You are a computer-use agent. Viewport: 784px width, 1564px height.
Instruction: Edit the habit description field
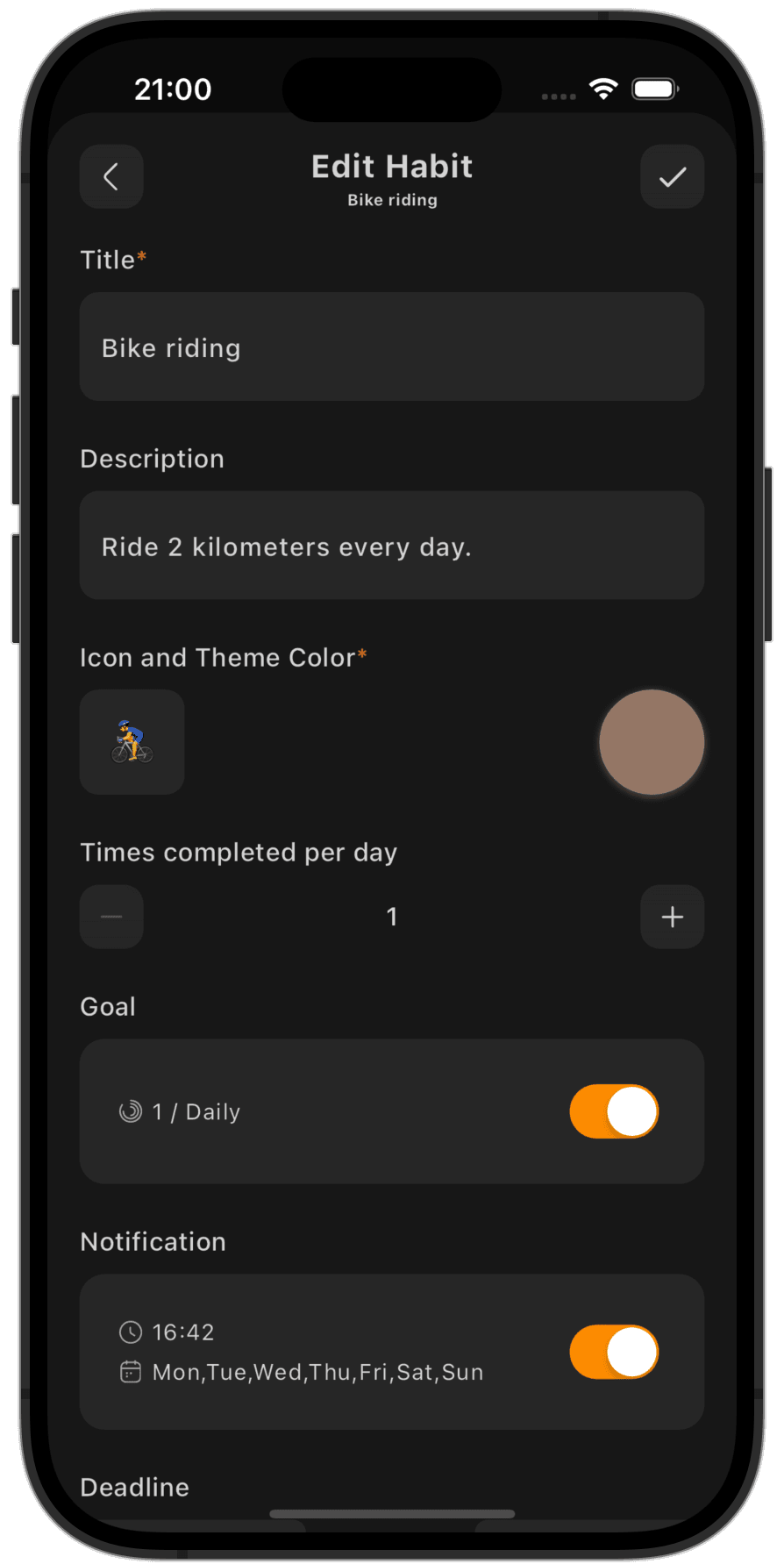[392, 546]
